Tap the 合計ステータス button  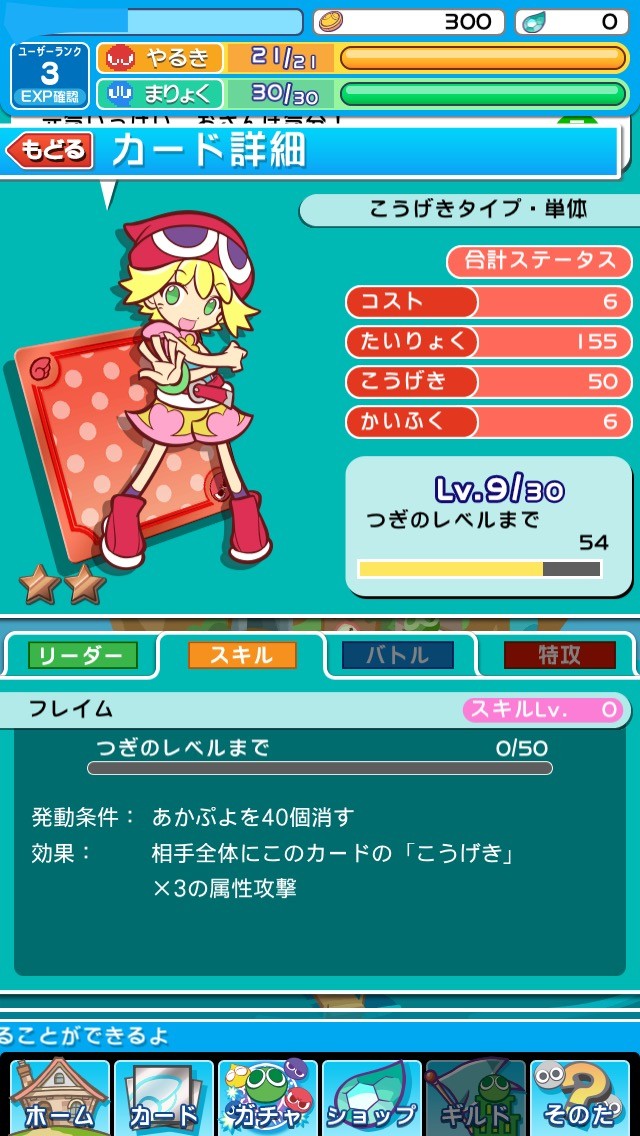click(539, 261)
